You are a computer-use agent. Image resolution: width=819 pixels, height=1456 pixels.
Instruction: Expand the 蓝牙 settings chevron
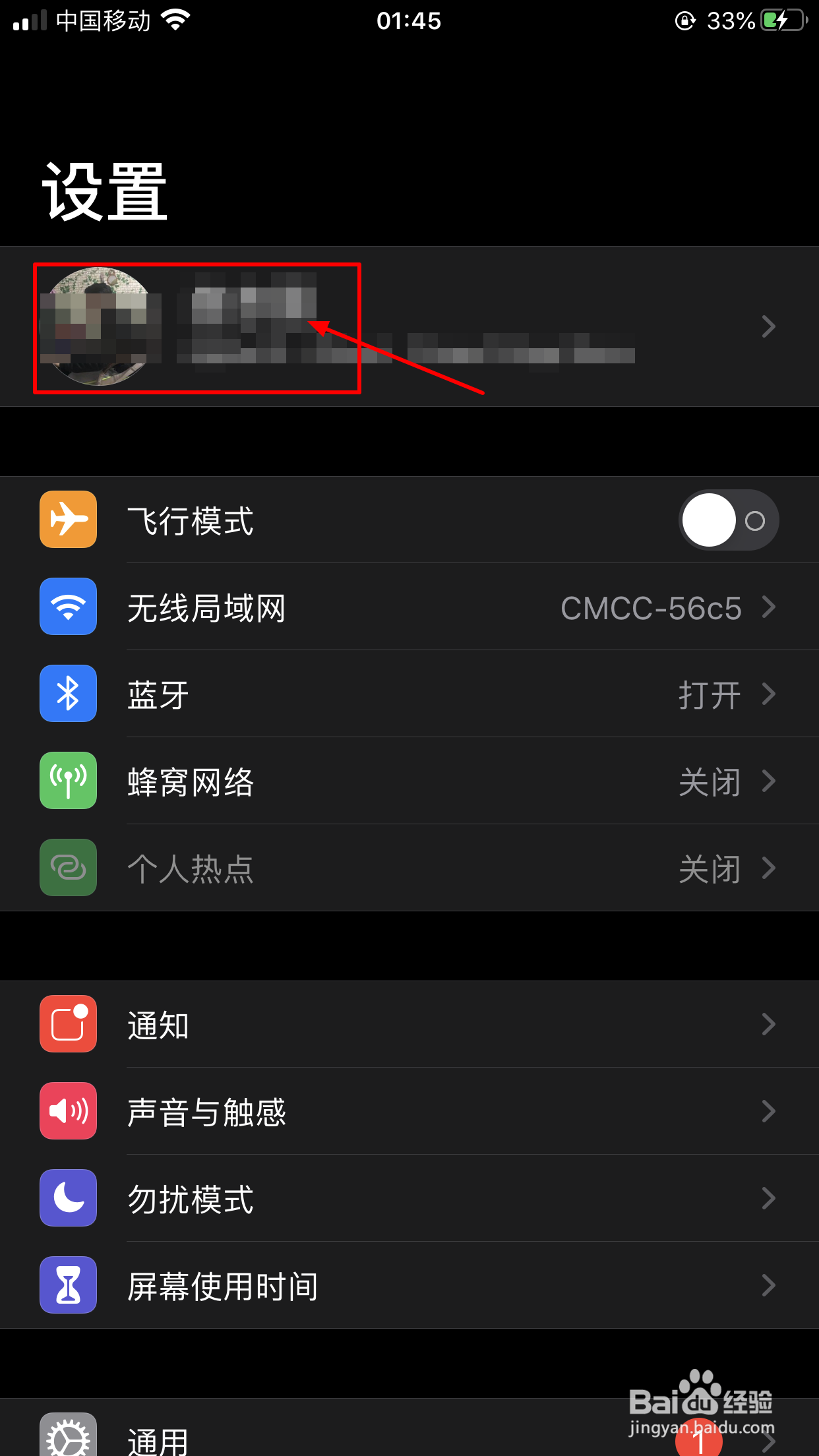tap(770, 694)
